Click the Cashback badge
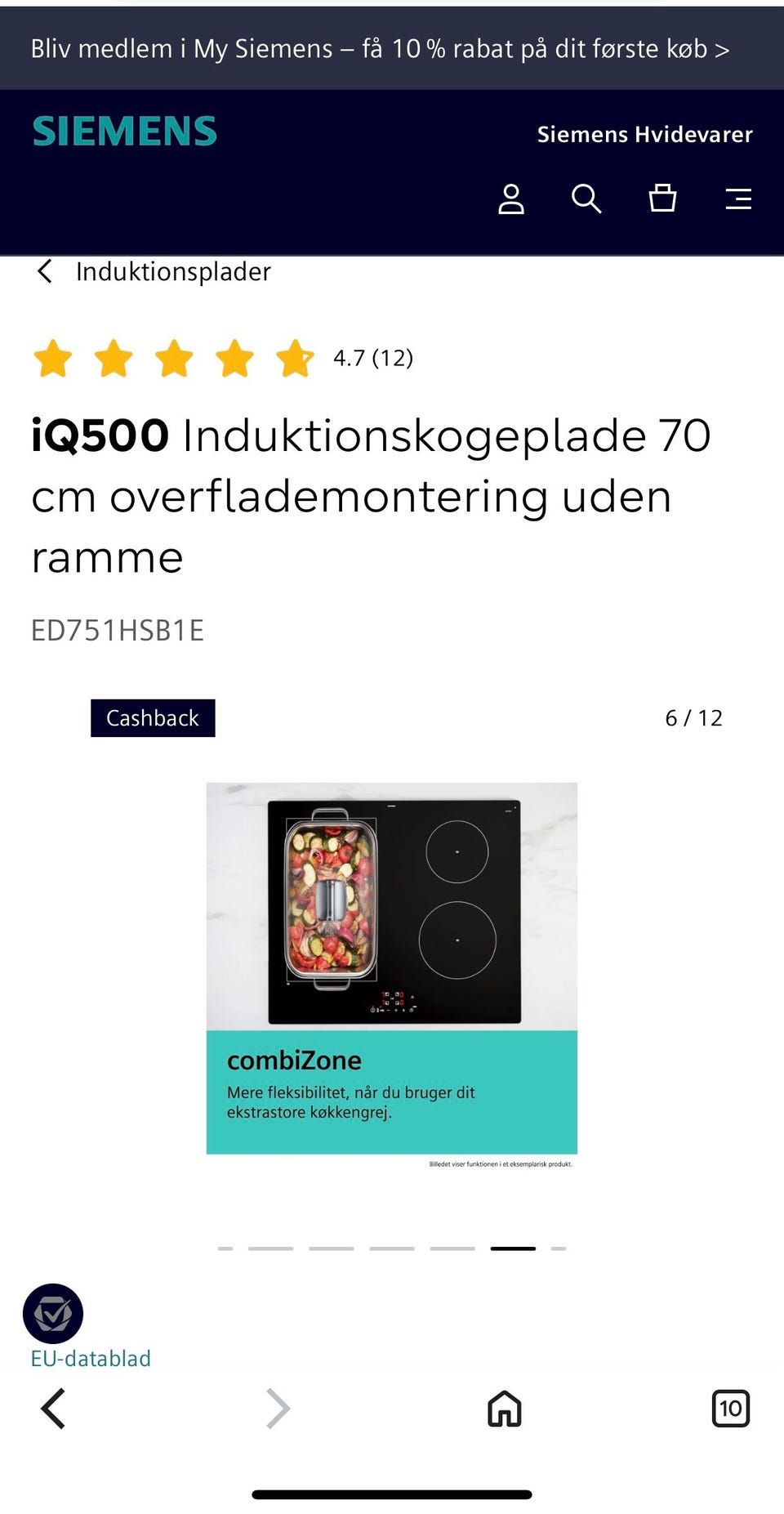The width and height of the screenshot is (784, 1514). [152, 718]
